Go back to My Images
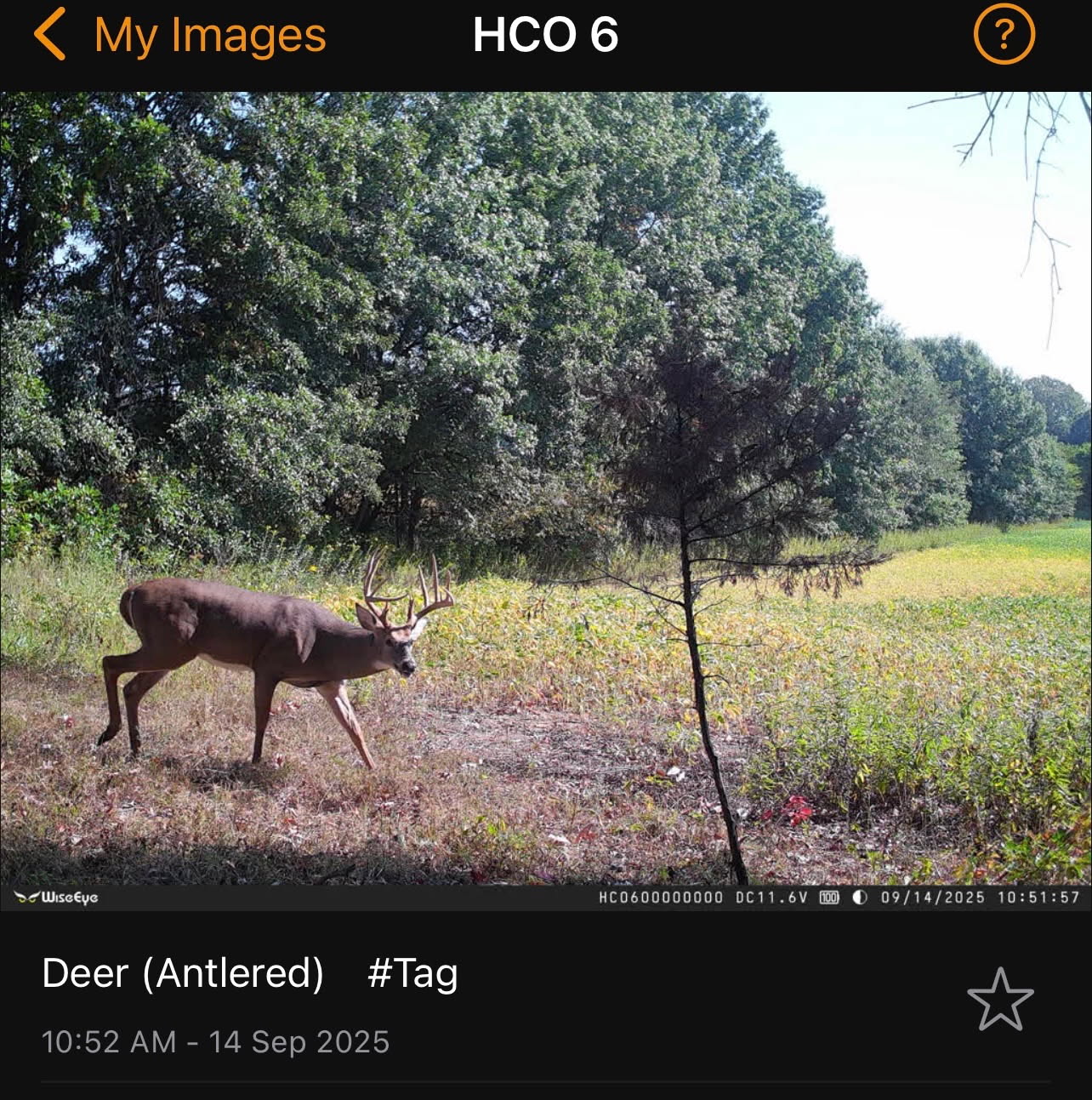 pyautogui.click(x=180, y=36)
